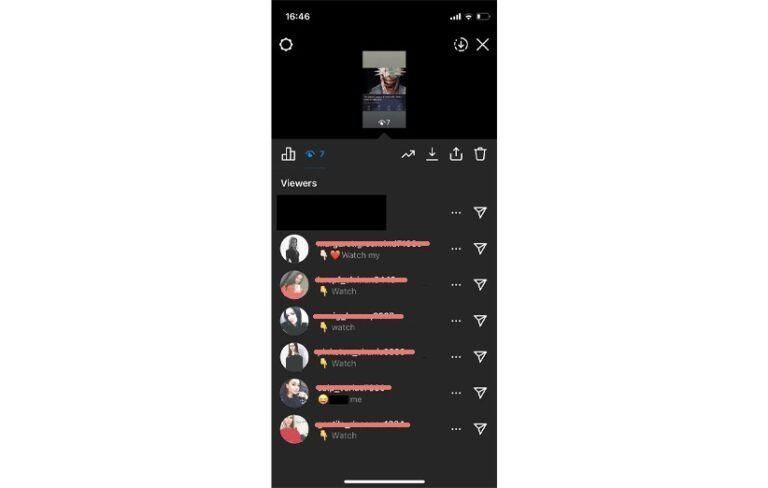Open the promote trending-arrow icon
768x488 pixels.
pyautogui.click(x=408, y=154)
